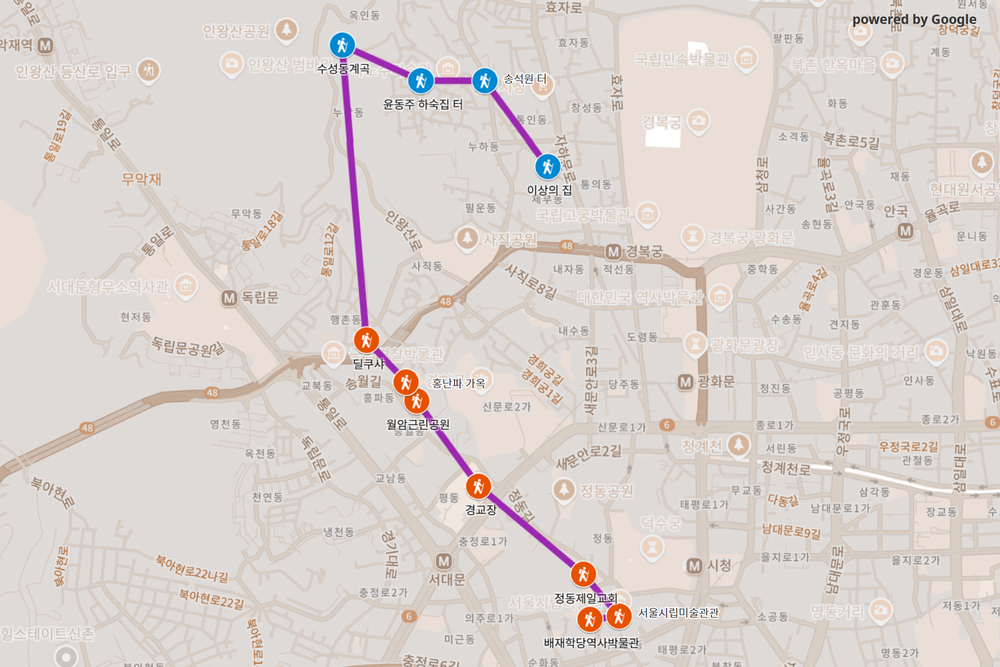Open the 정동제일교회 marker
The image size is (1000, 667).
point(583,574)
